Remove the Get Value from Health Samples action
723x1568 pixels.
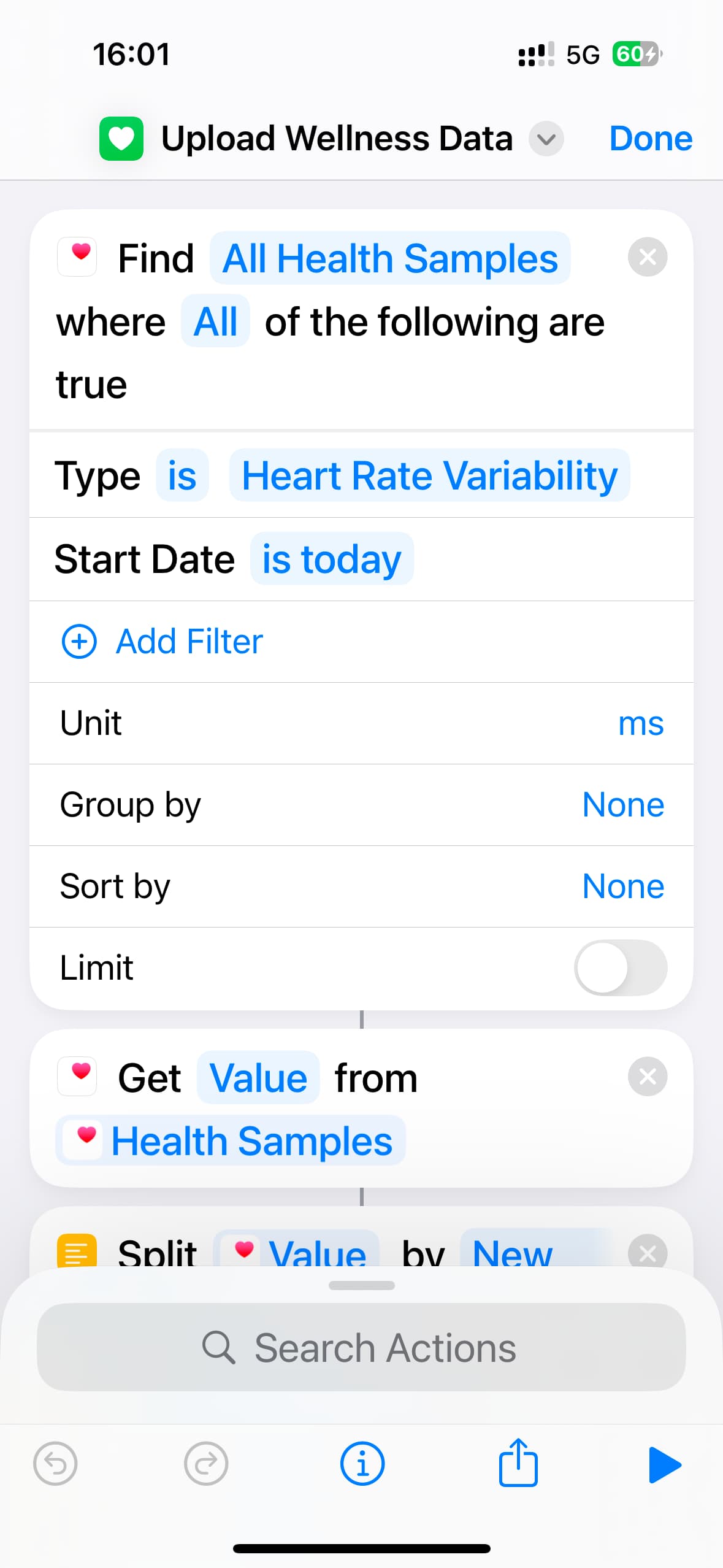click(x=647, y=1077)
